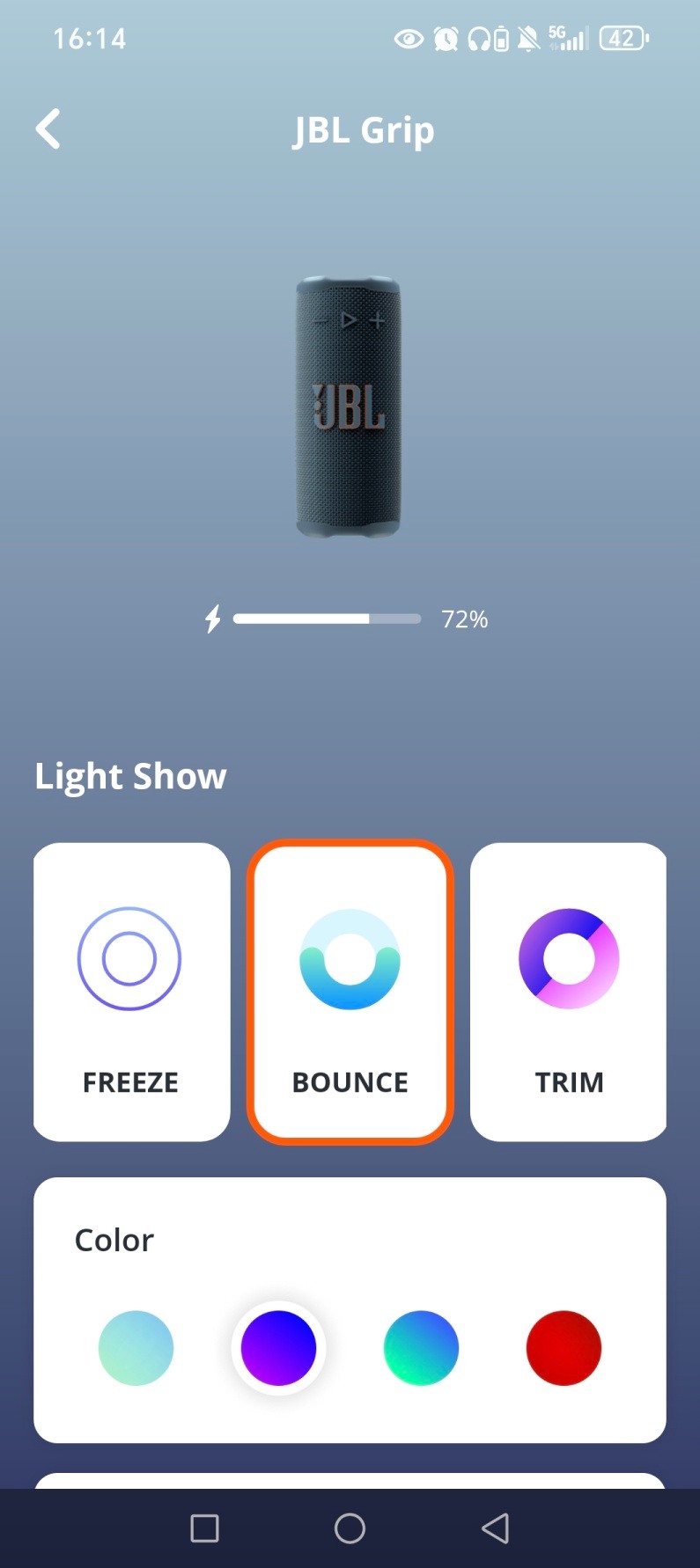
Task: Pick the green-blue gradient color
Action: click(421, 1348)
